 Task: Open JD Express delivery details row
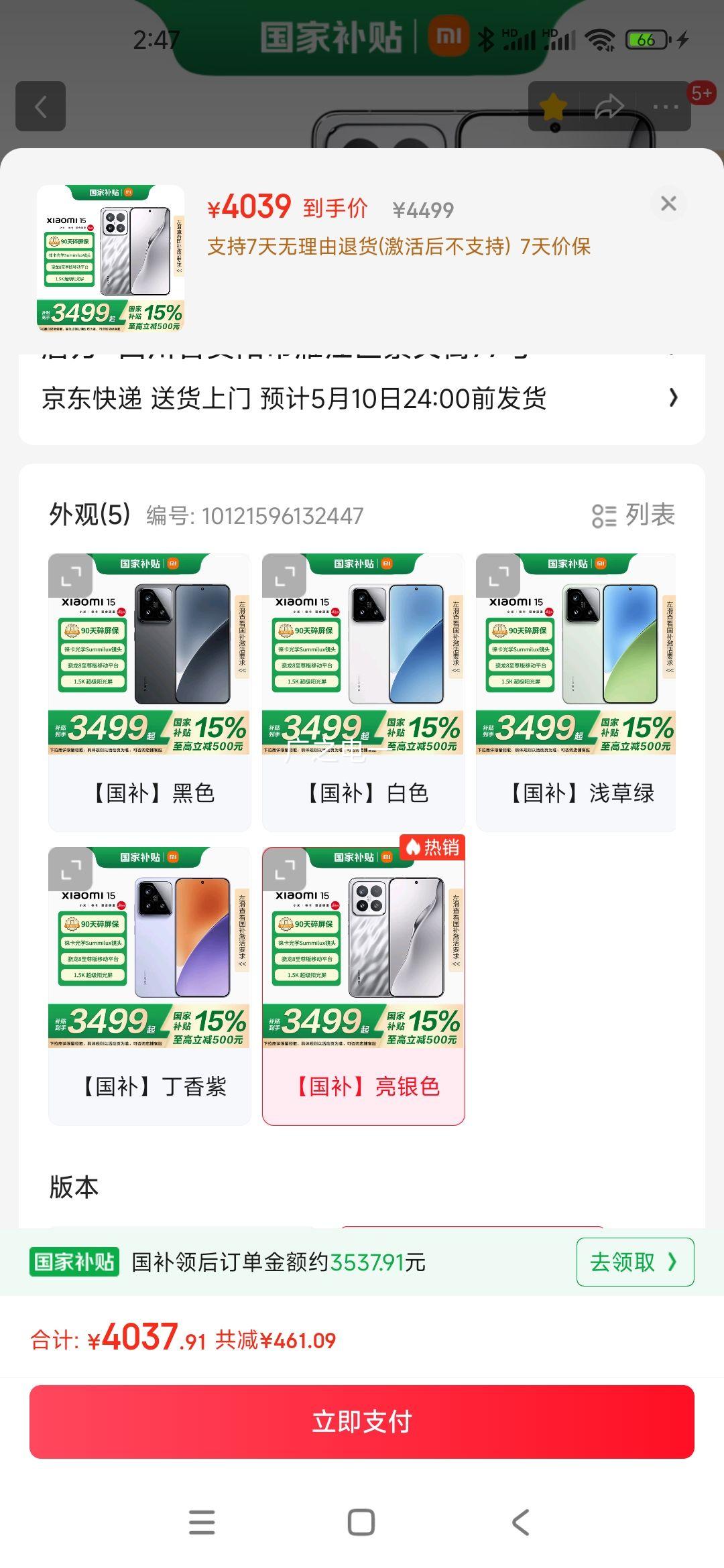tap(361, 399)
